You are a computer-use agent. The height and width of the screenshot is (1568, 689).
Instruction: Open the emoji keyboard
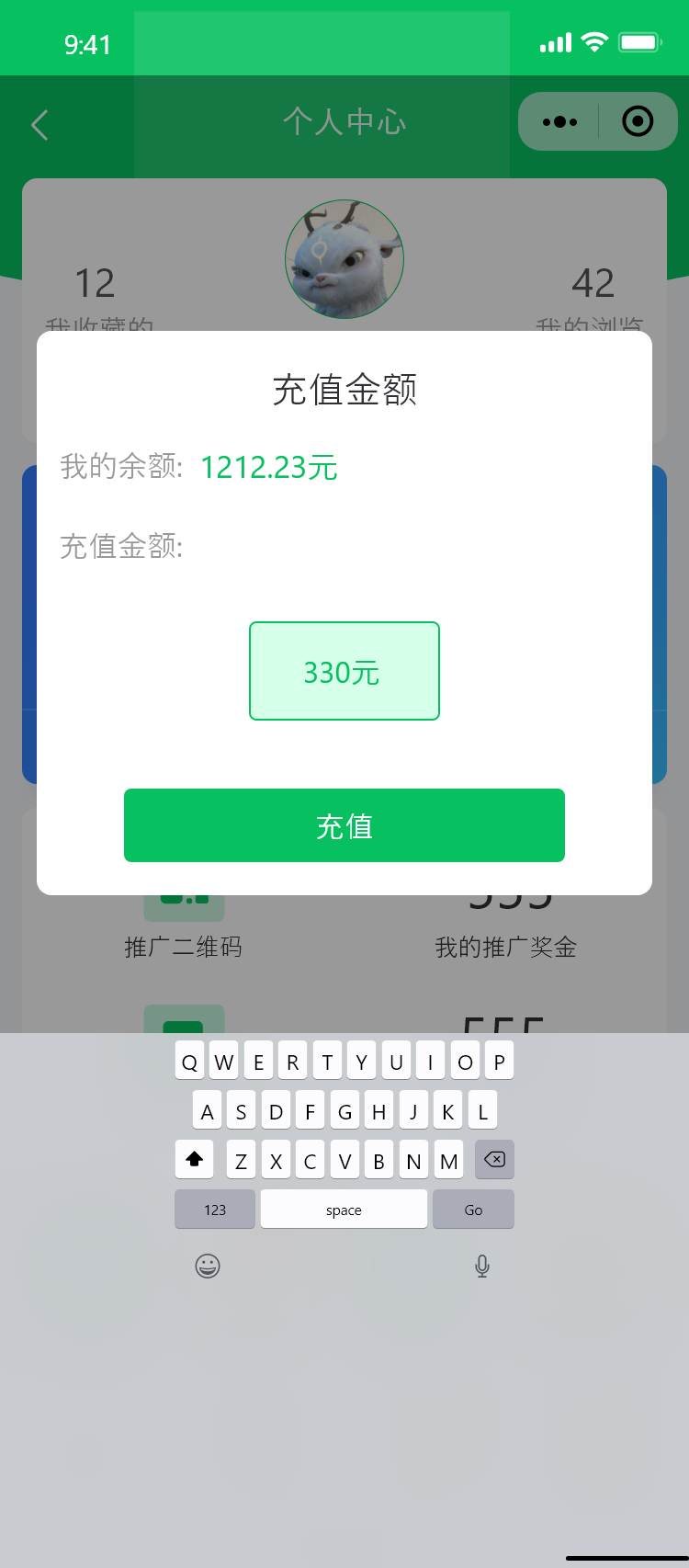pyautogui.click(x=208, y=1267)
